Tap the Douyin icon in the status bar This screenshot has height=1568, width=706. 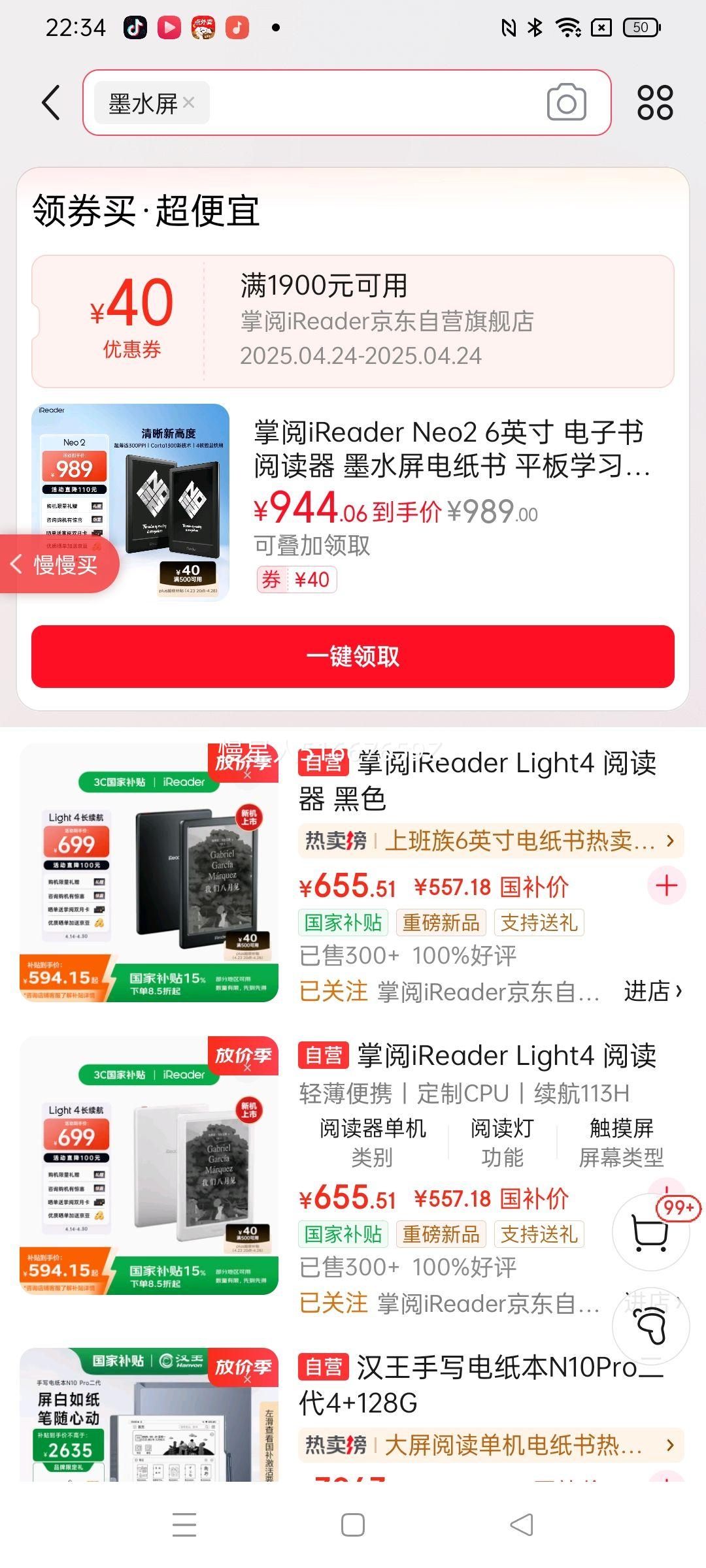click(135, 27)
